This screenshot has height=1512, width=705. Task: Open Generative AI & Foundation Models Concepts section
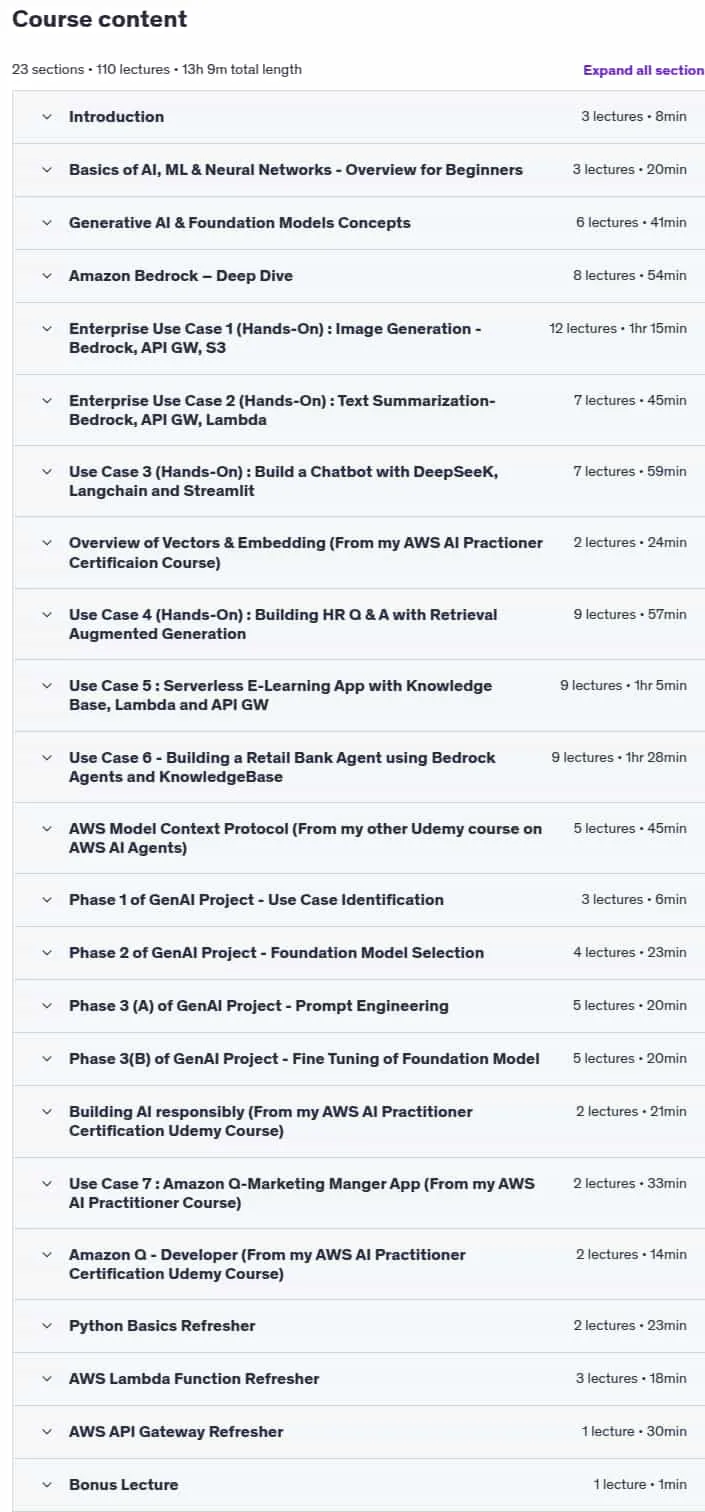coord(358,223)
